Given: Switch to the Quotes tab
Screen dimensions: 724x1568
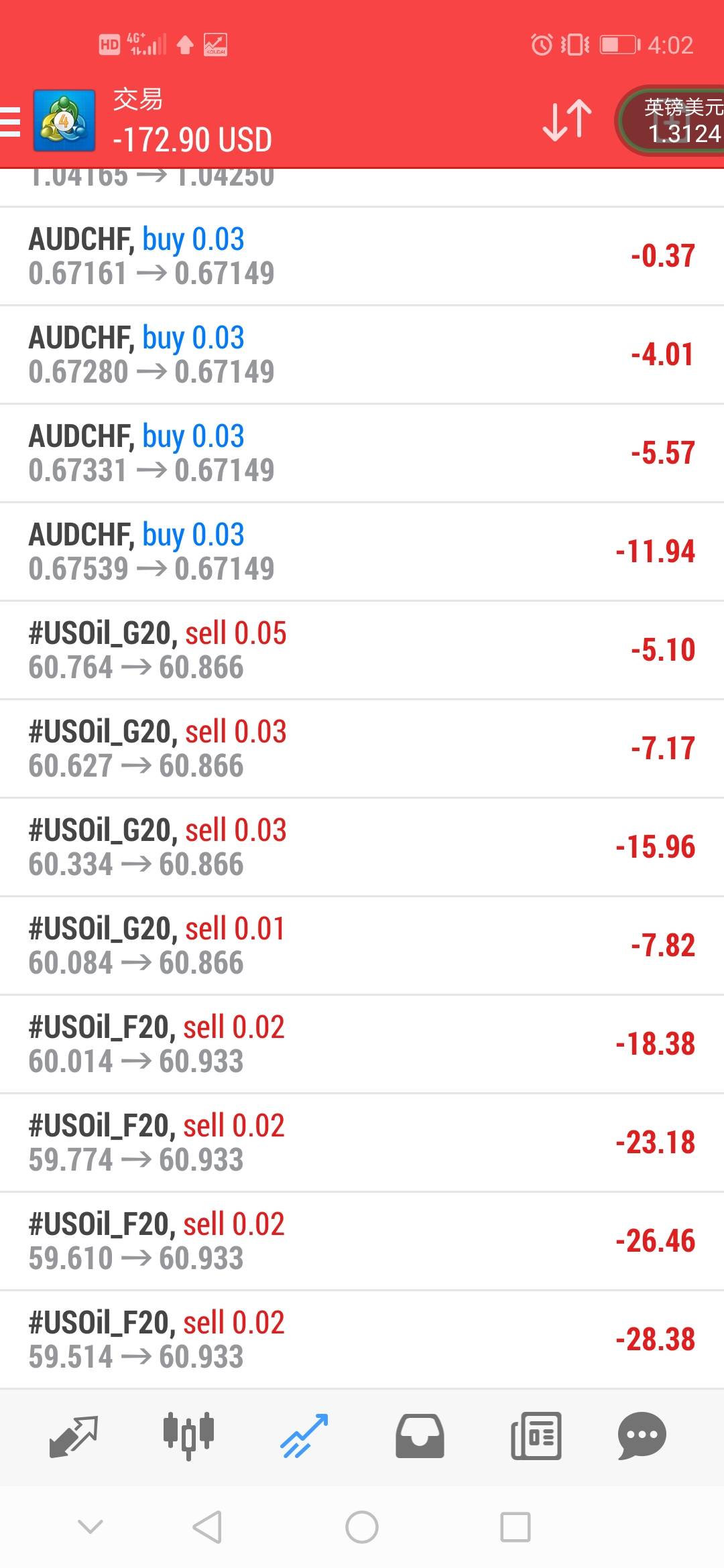Looking at the screenshot, I should tap(74, 1436).
